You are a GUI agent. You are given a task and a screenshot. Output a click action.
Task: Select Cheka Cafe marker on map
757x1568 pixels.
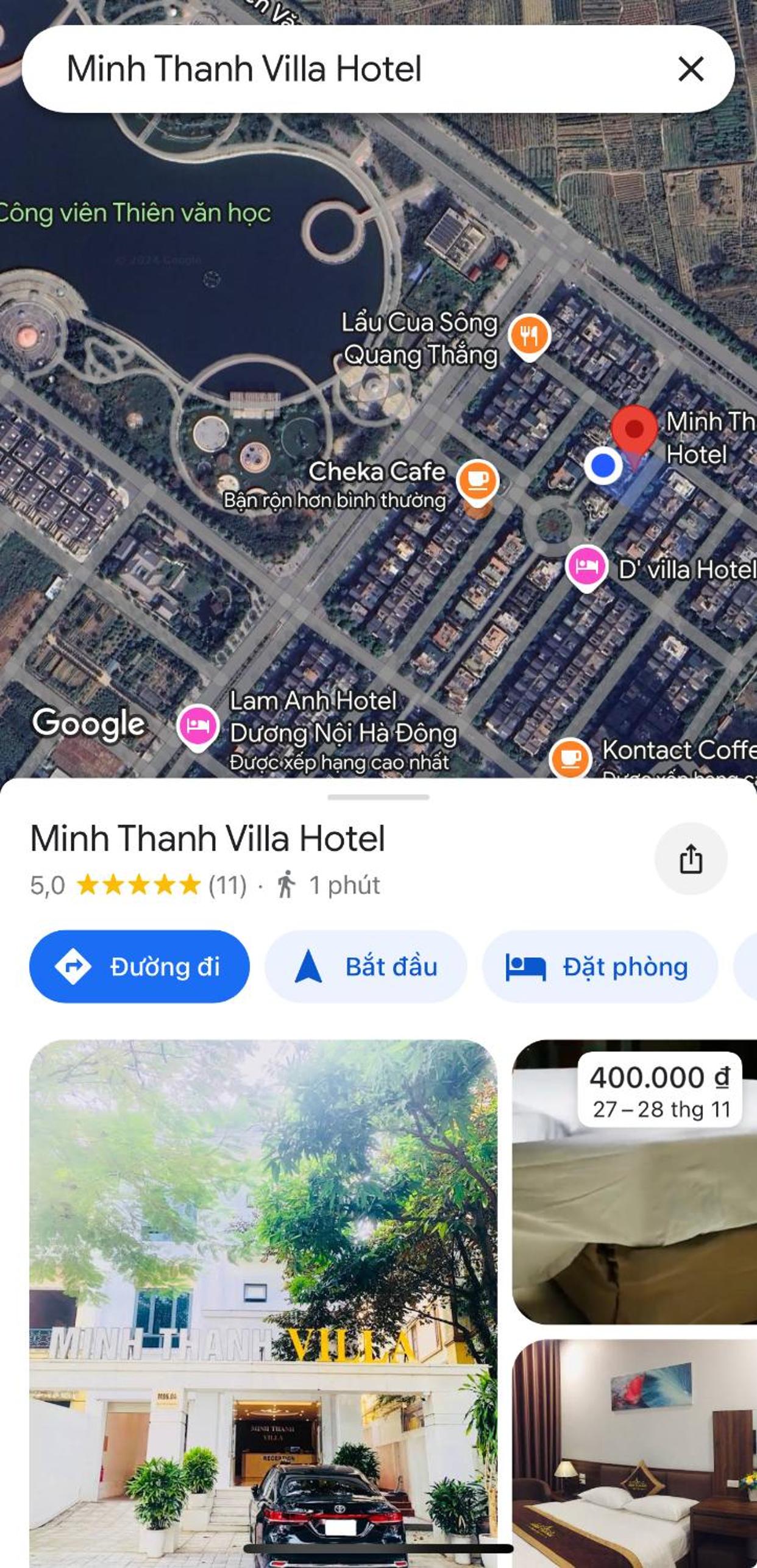[x=478, y=480]
